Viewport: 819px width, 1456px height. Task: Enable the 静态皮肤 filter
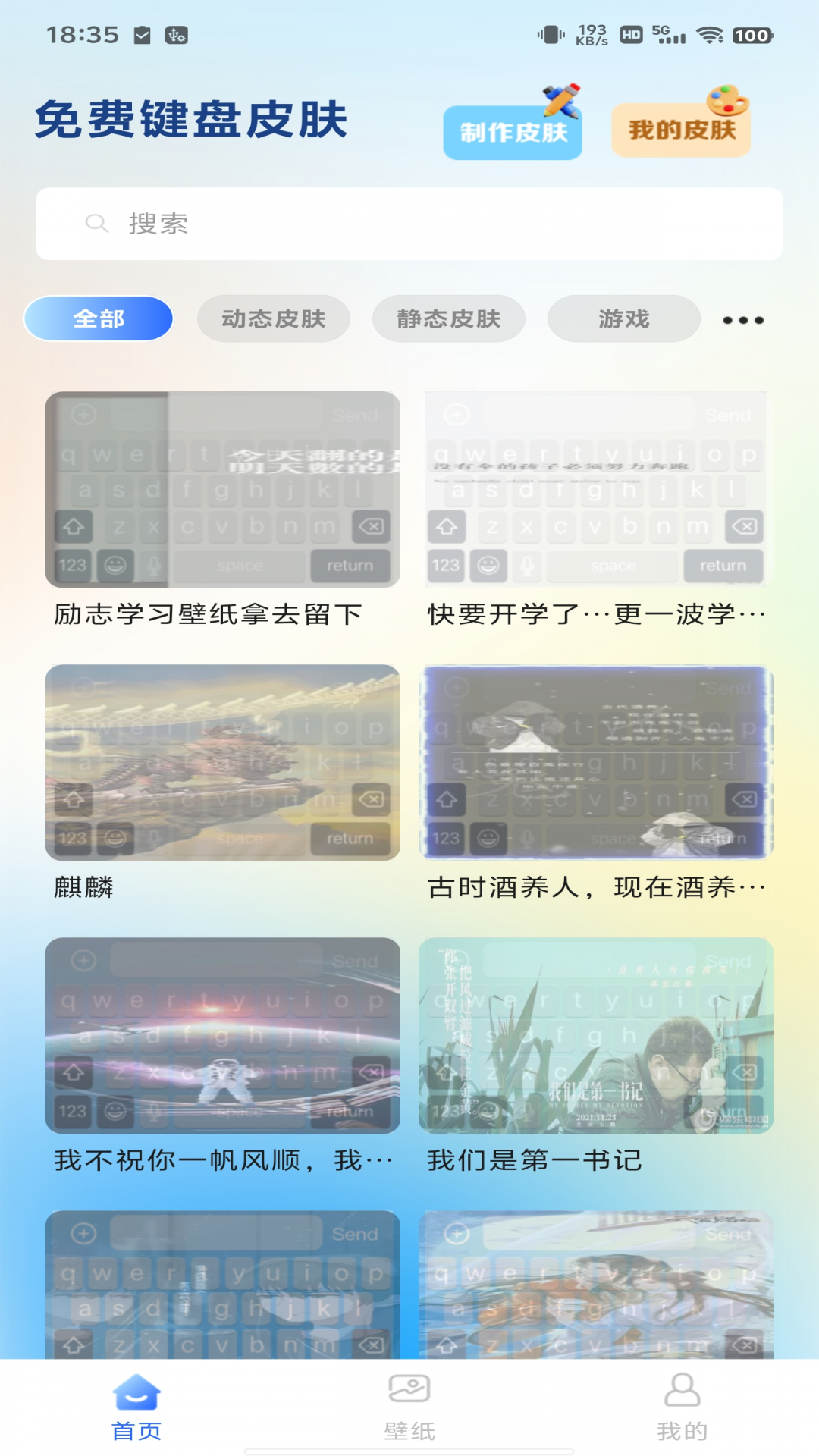pos(448,319)
